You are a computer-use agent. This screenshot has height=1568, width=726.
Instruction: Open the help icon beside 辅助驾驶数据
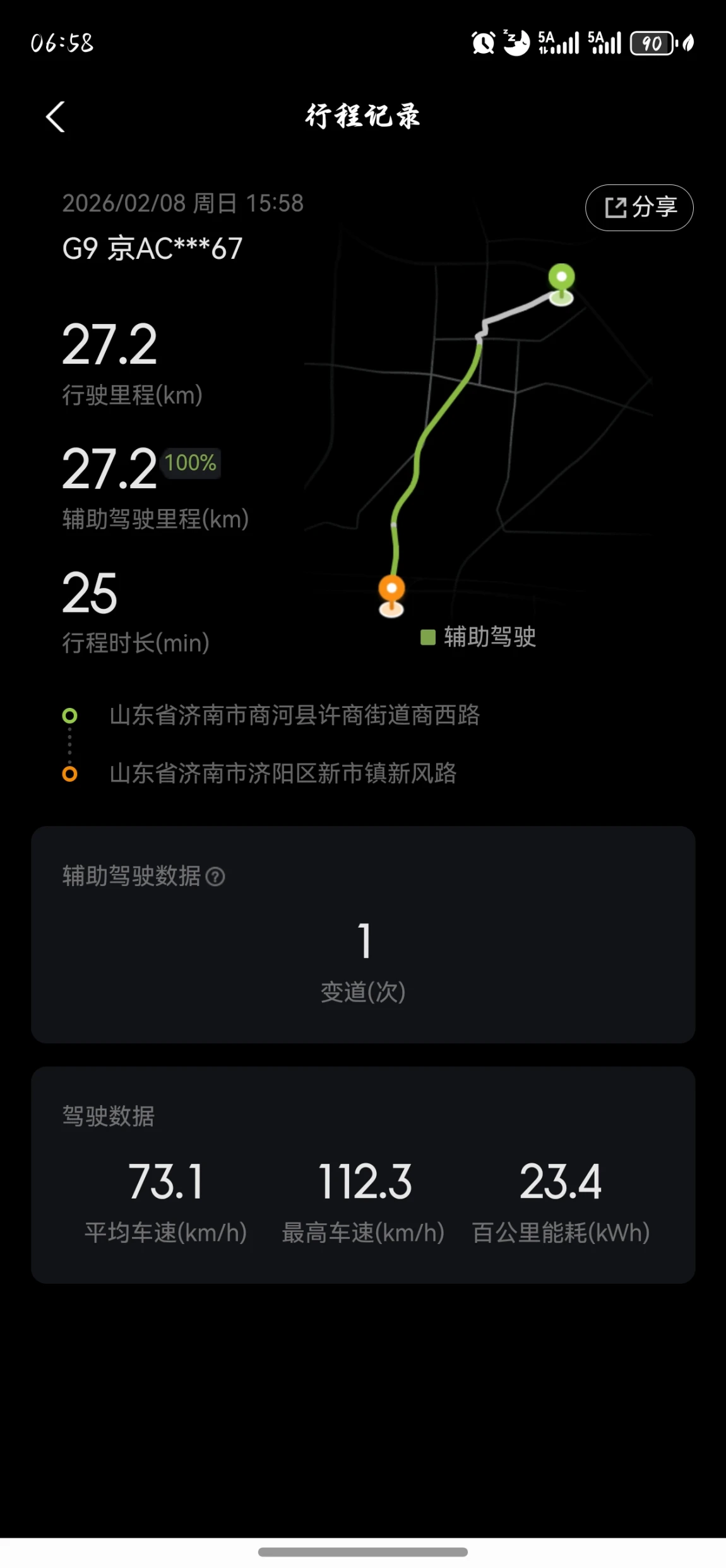point(215,877)
